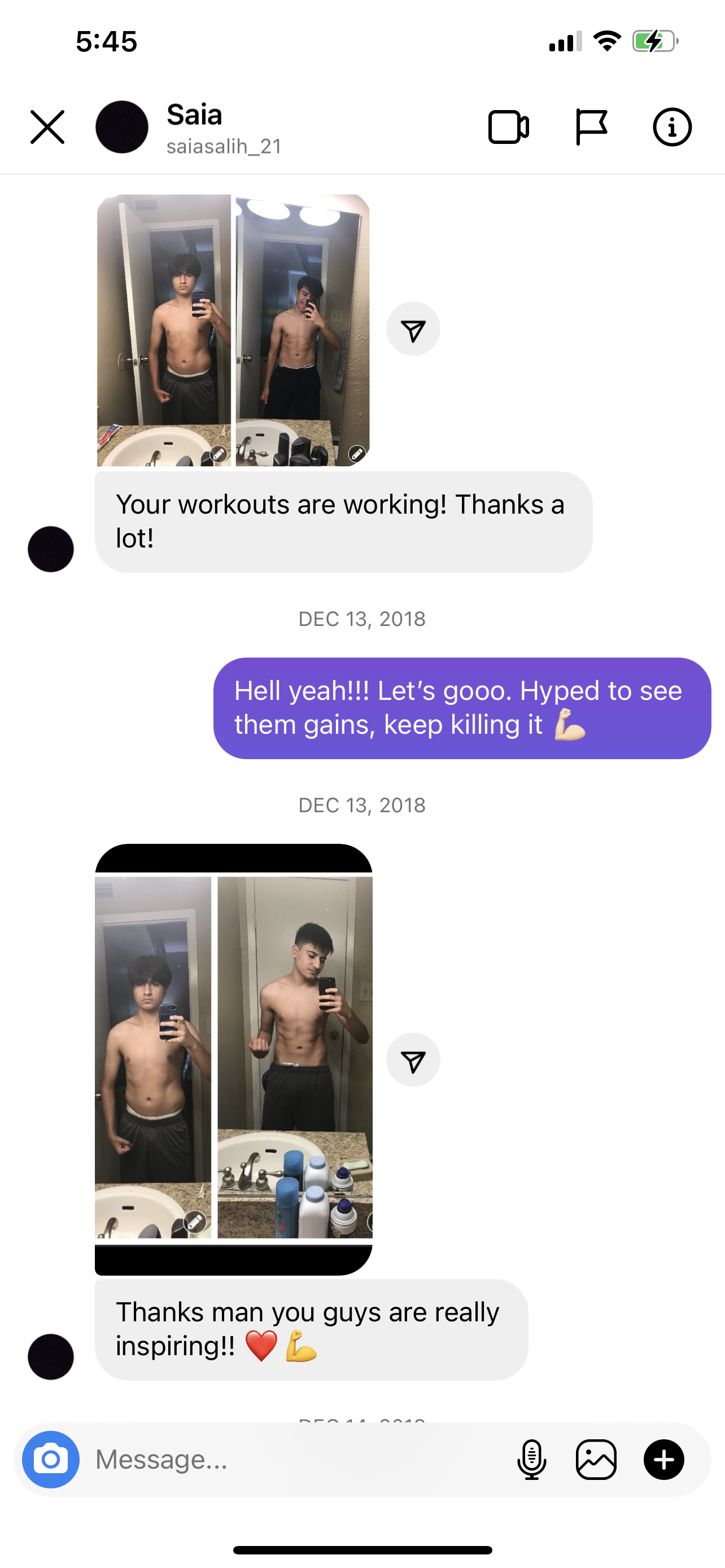Open more options with the plus button
Image resolution: width=725 pixels, height=1568 pixels.
coord(663,1459)
